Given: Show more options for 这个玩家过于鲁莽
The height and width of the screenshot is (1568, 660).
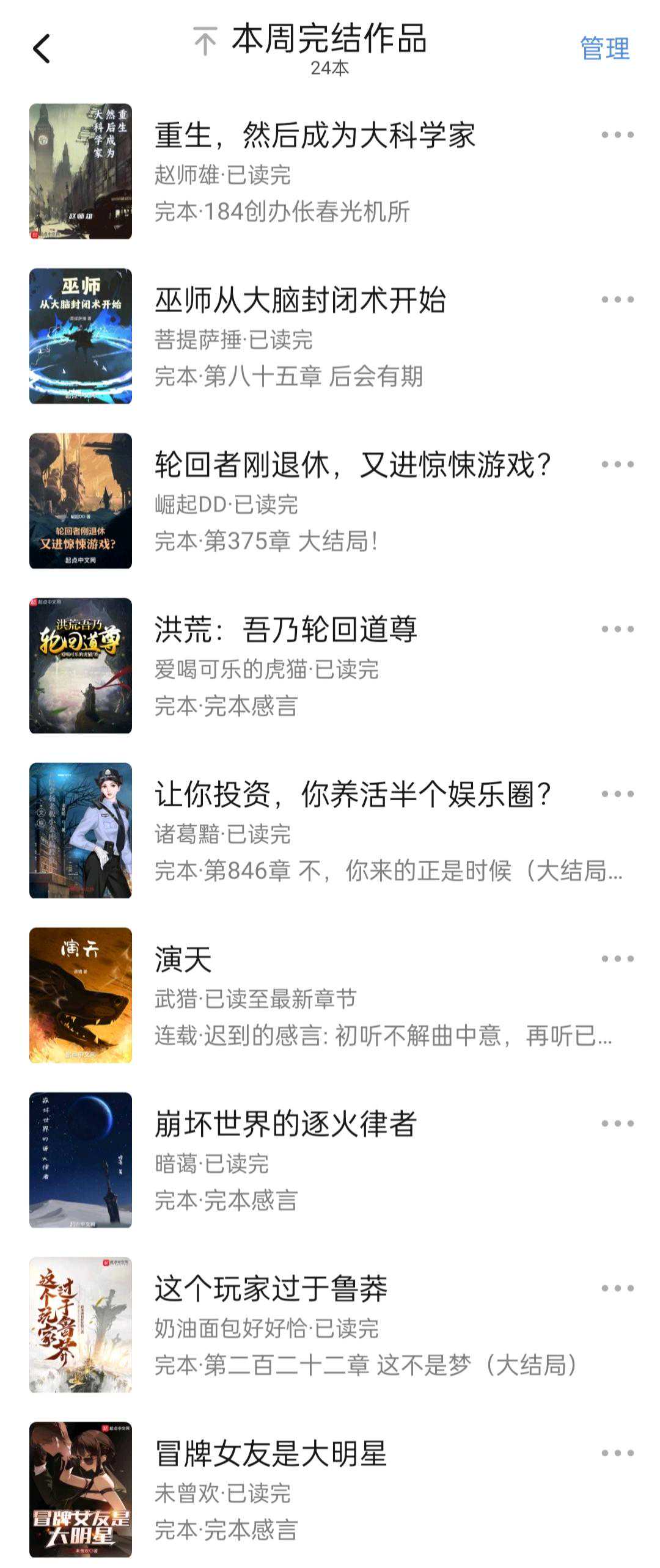Looking at the screenshot, I should [617, 1289].
